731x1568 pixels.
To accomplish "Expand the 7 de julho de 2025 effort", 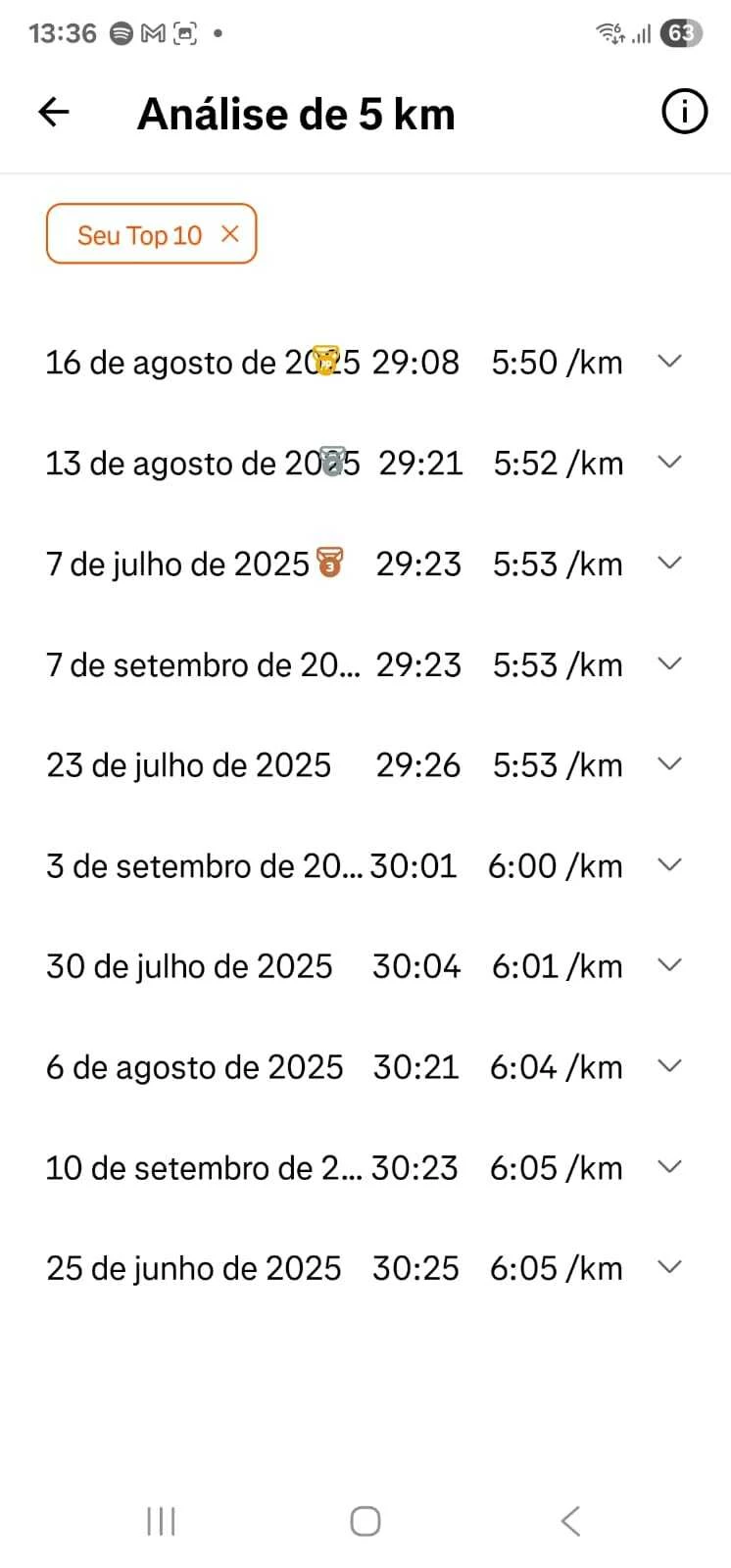I will tap(669, 563).
